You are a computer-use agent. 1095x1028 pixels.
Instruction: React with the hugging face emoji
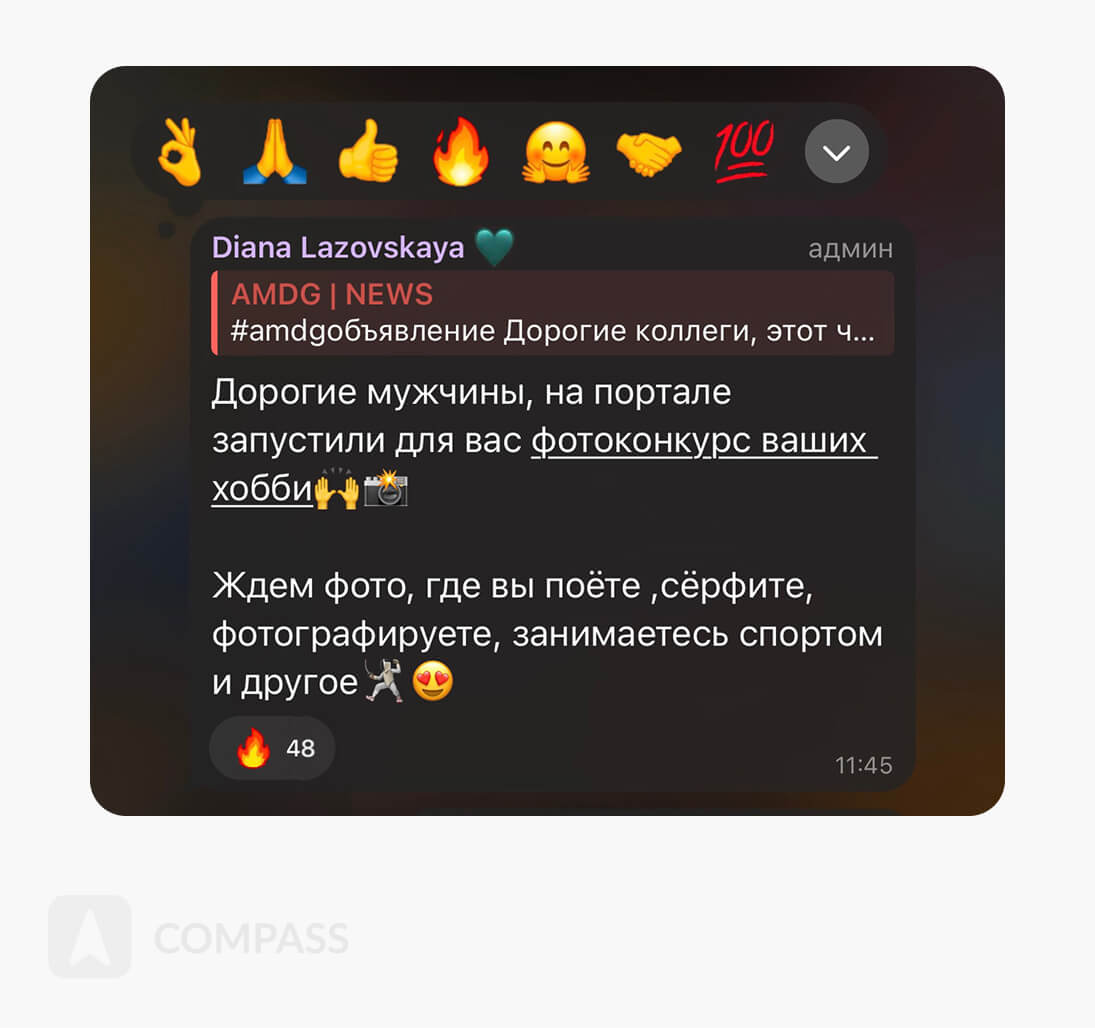556,153
